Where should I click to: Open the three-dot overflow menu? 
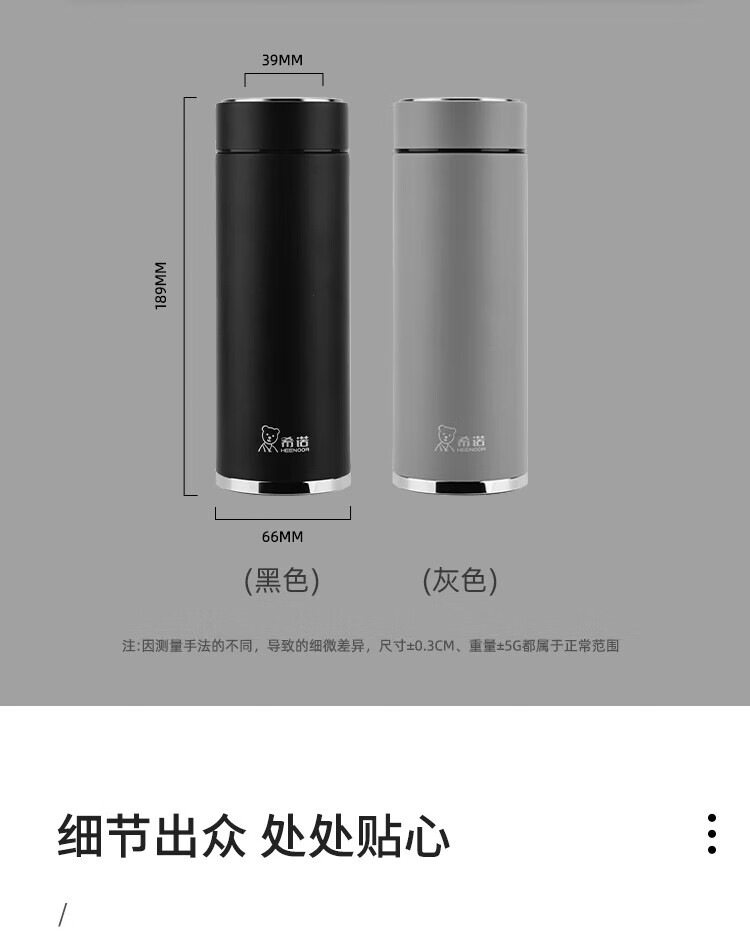coord(712,833)
